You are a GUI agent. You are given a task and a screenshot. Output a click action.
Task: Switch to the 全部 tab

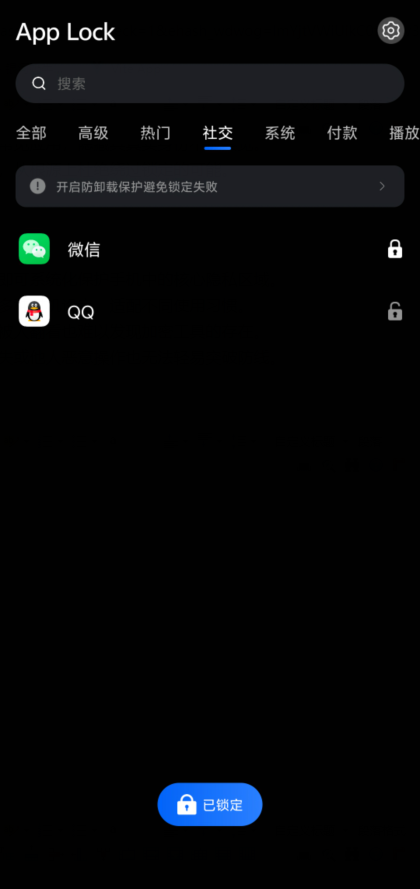[31, 133]
